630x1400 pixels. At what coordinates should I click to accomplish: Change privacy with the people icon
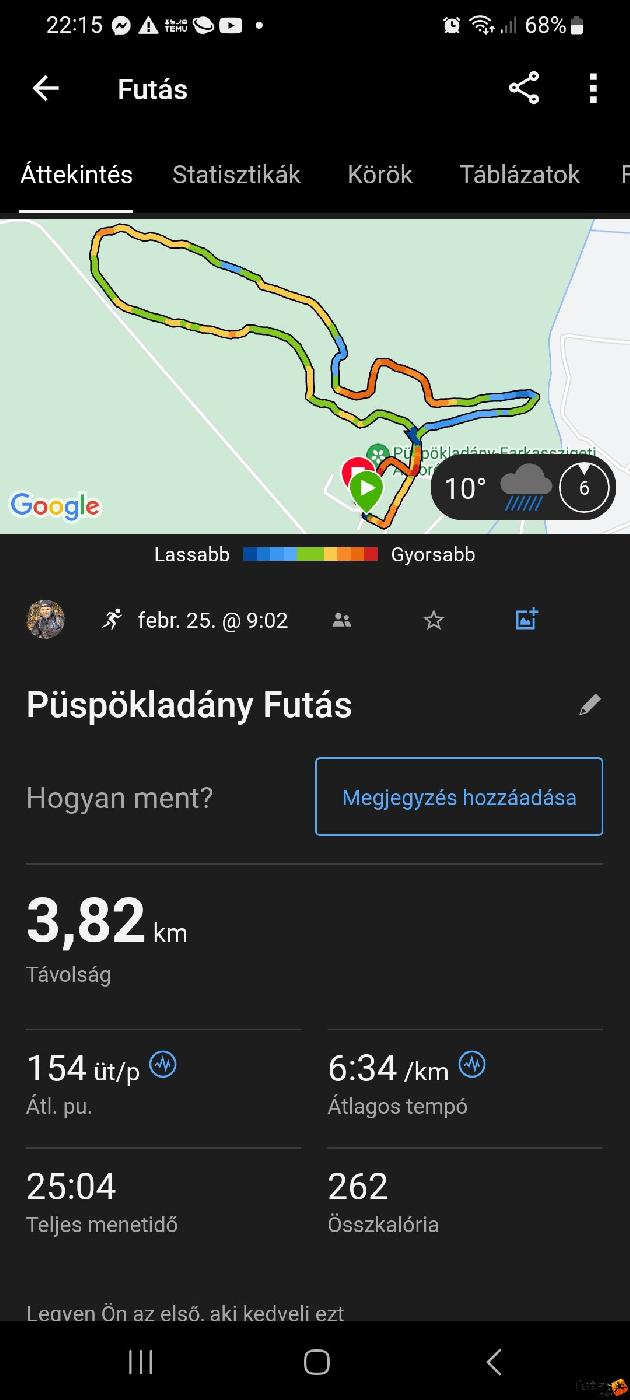tap(342, 621)
